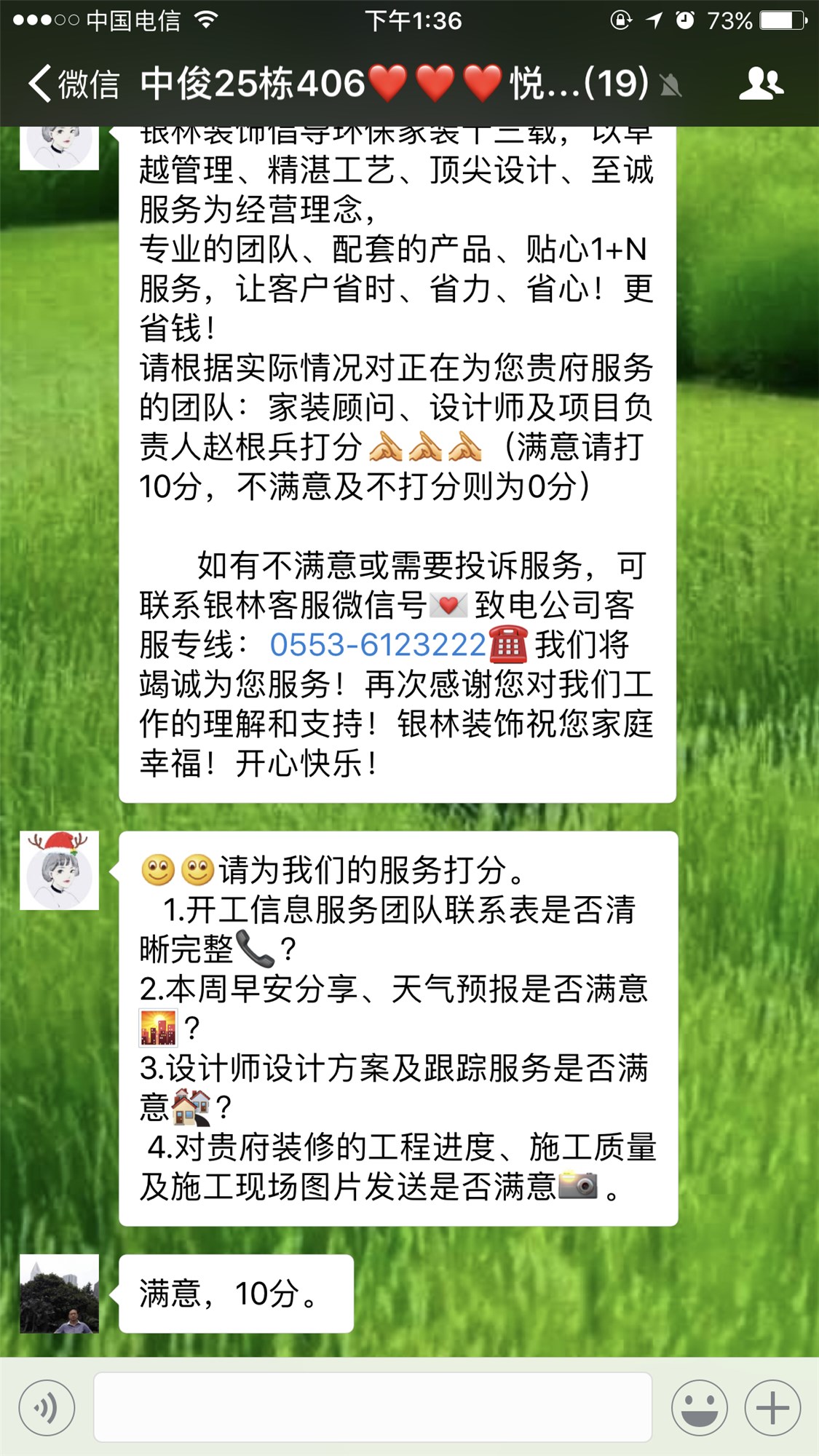Open group chat members info
Viewport: 819px width, 1456px height.
pos(761,83)
